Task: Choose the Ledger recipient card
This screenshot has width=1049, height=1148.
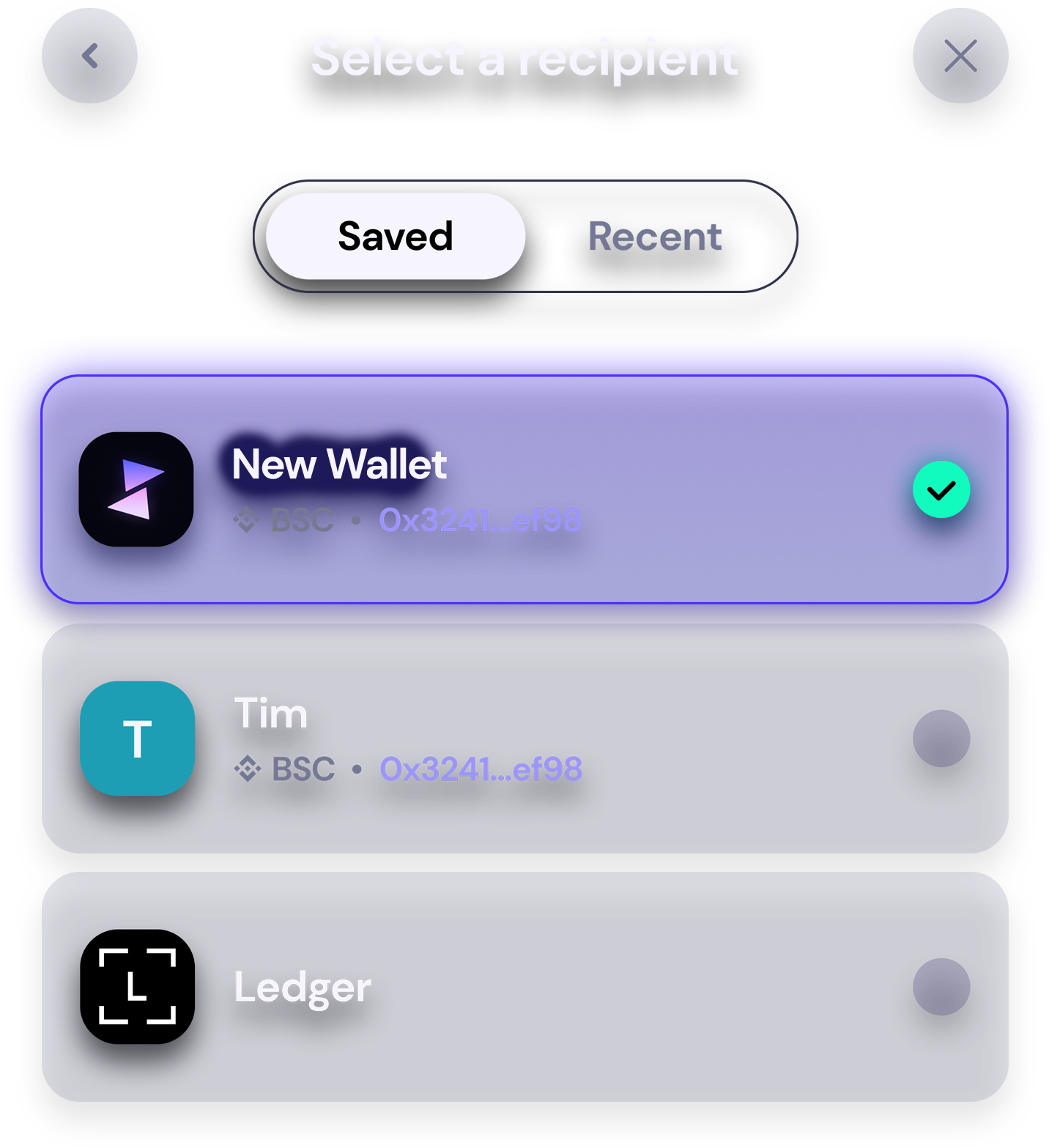Action: 524,986
